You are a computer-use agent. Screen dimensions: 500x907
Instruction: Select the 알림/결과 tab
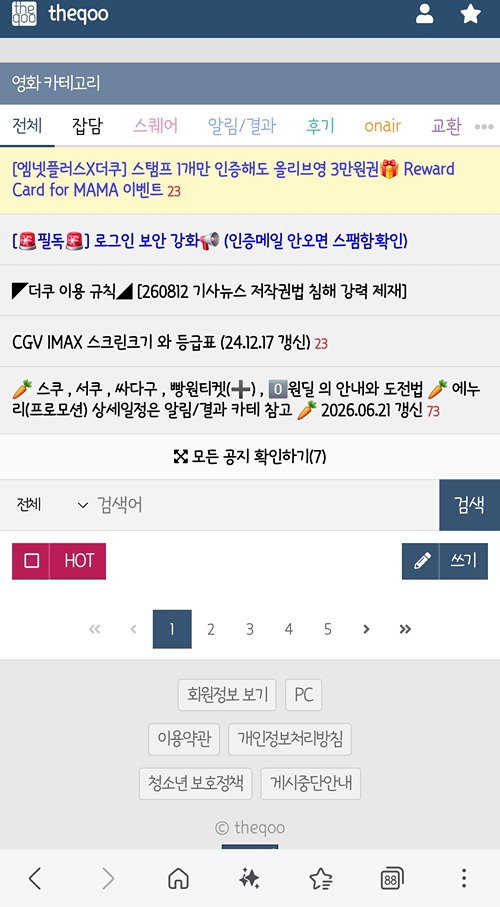click(x=242, y=126)
